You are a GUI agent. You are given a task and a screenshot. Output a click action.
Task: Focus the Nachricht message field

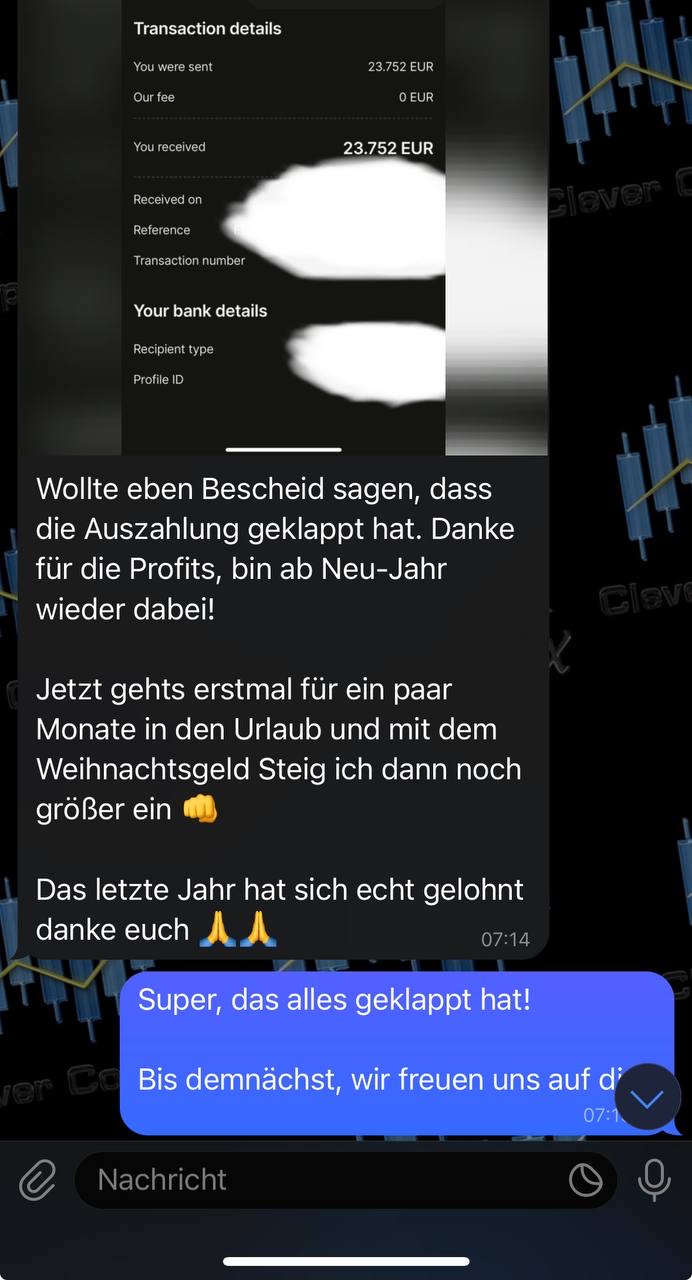tap(320, 1180)
